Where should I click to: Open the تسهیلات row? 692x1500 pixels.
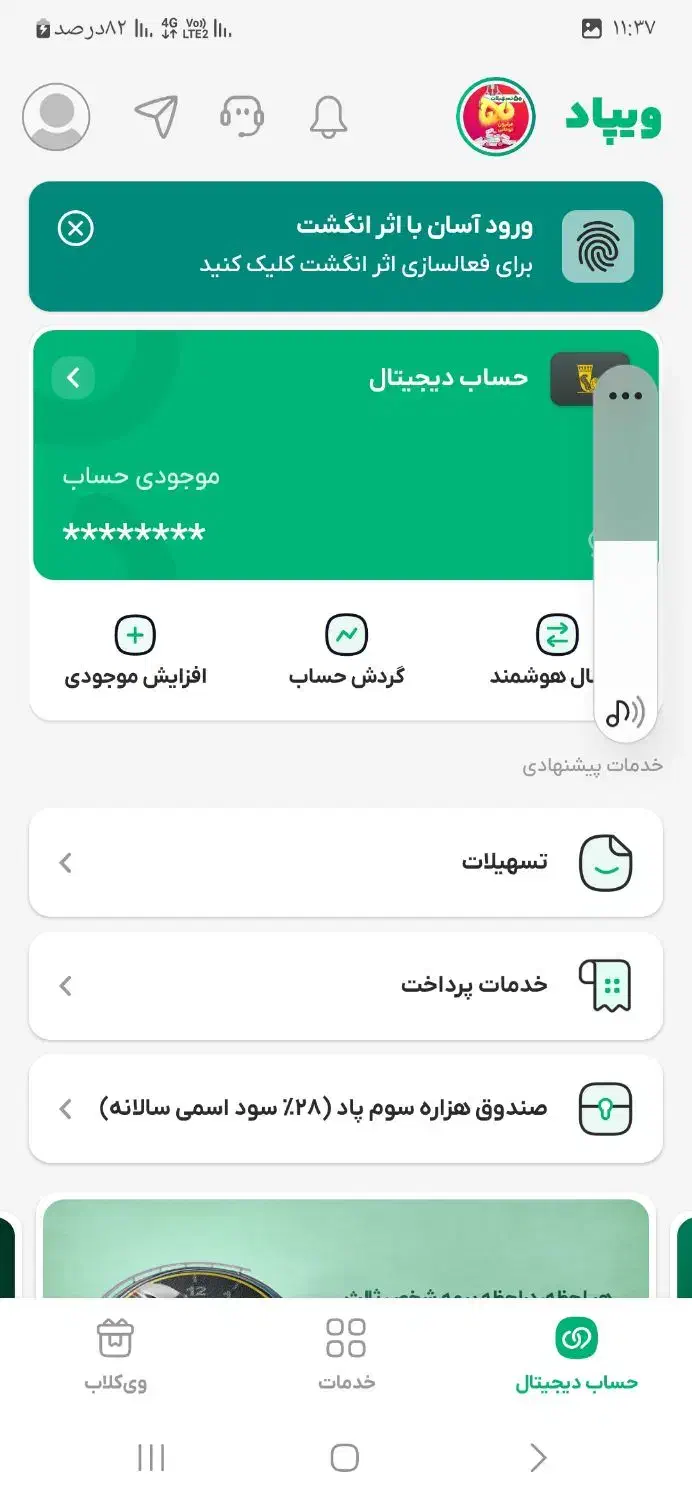(346, 862)
